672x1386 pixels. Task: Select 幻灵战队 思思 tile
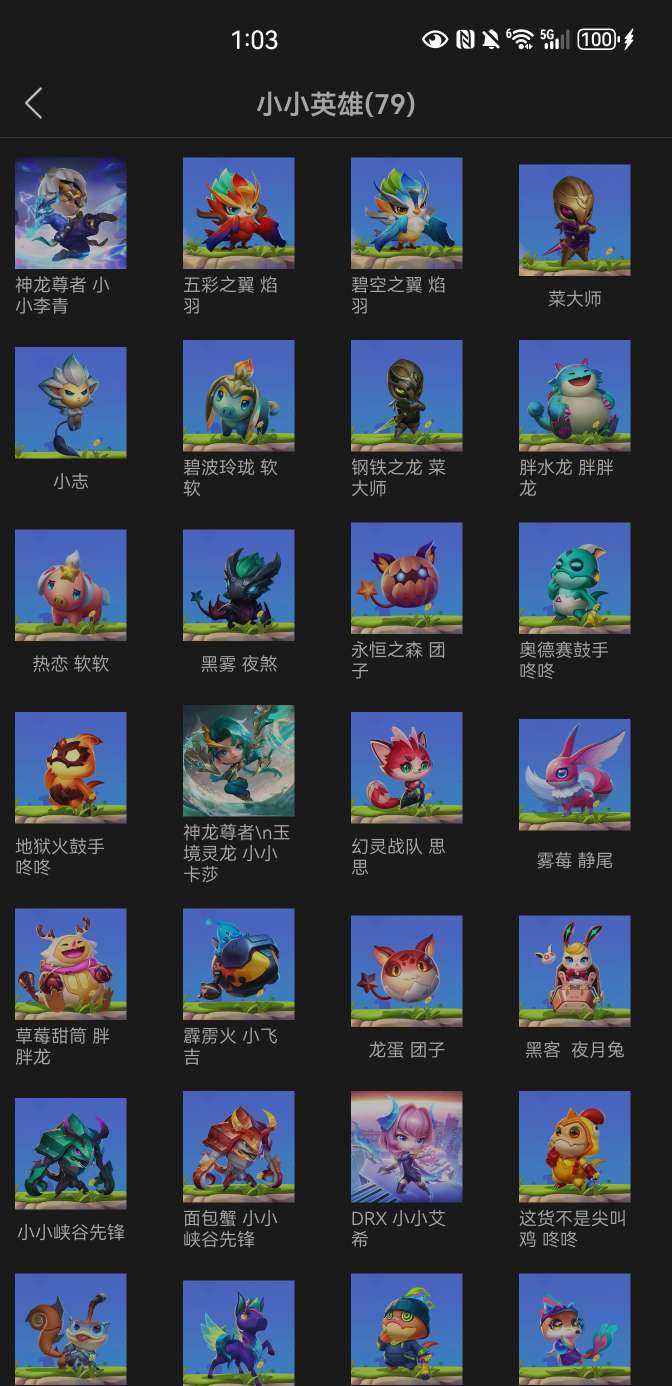[x=407, y=767]
